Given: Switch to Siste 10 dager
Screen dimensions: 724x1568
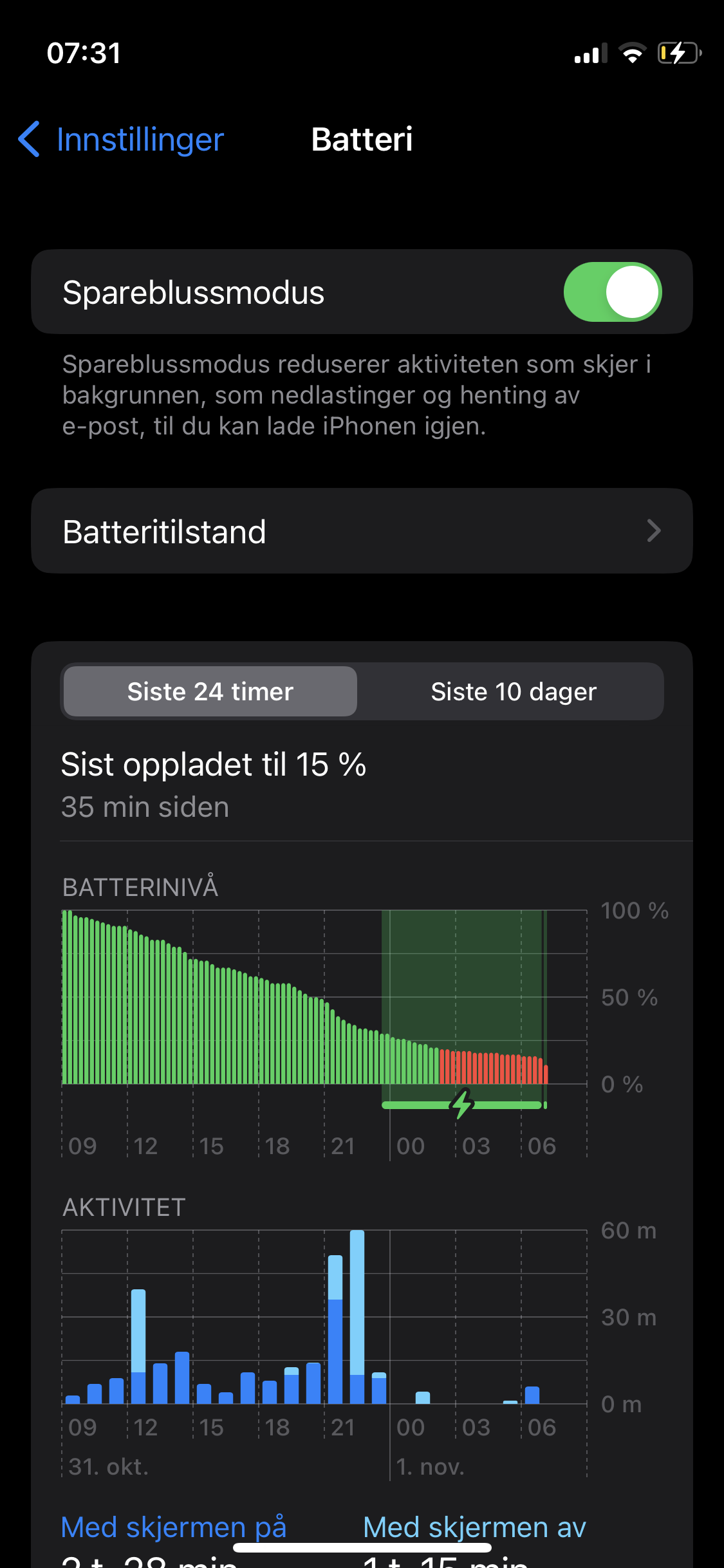Looking at the screenshot, I should pyautogui.click(x=513, y=692).
